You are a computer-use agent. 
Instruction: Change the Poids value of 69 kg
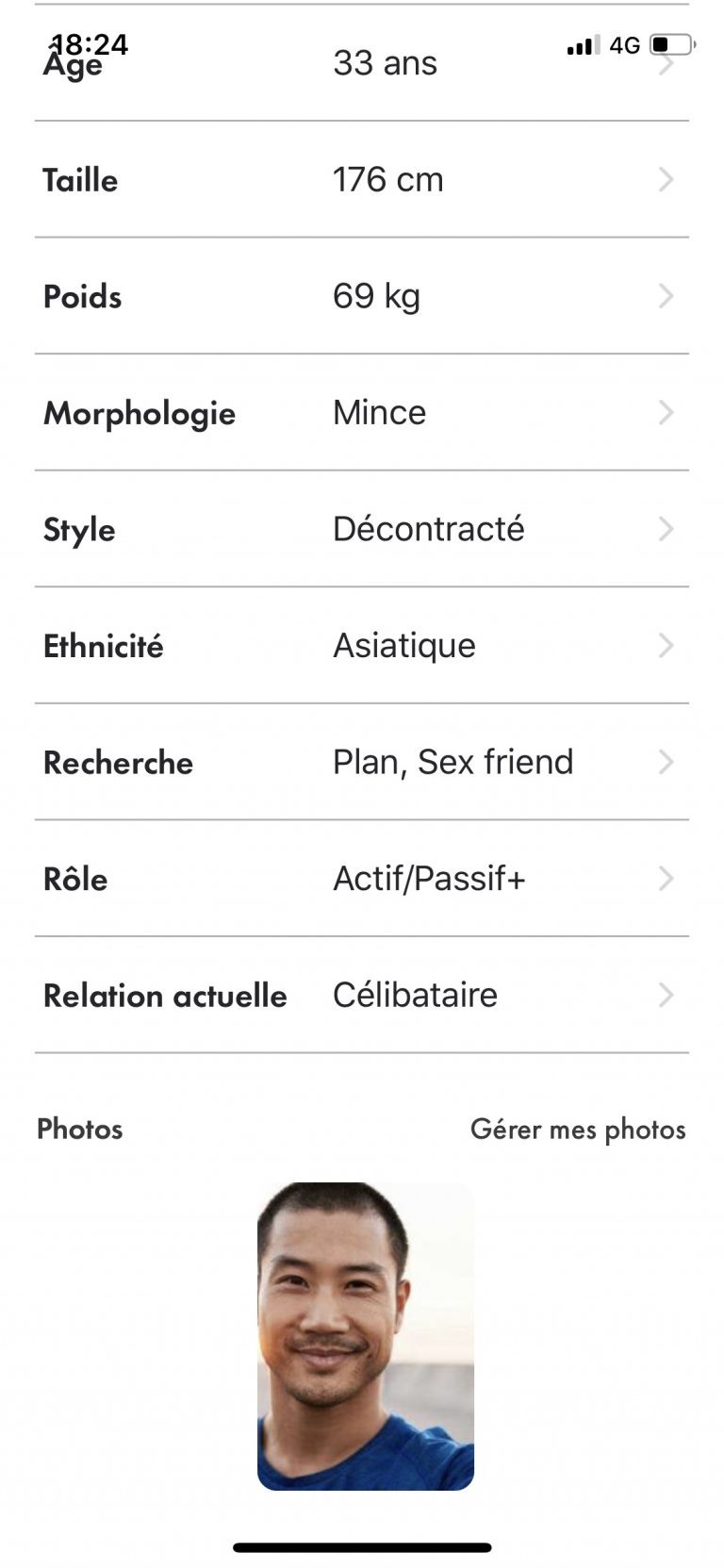[362, 296]
